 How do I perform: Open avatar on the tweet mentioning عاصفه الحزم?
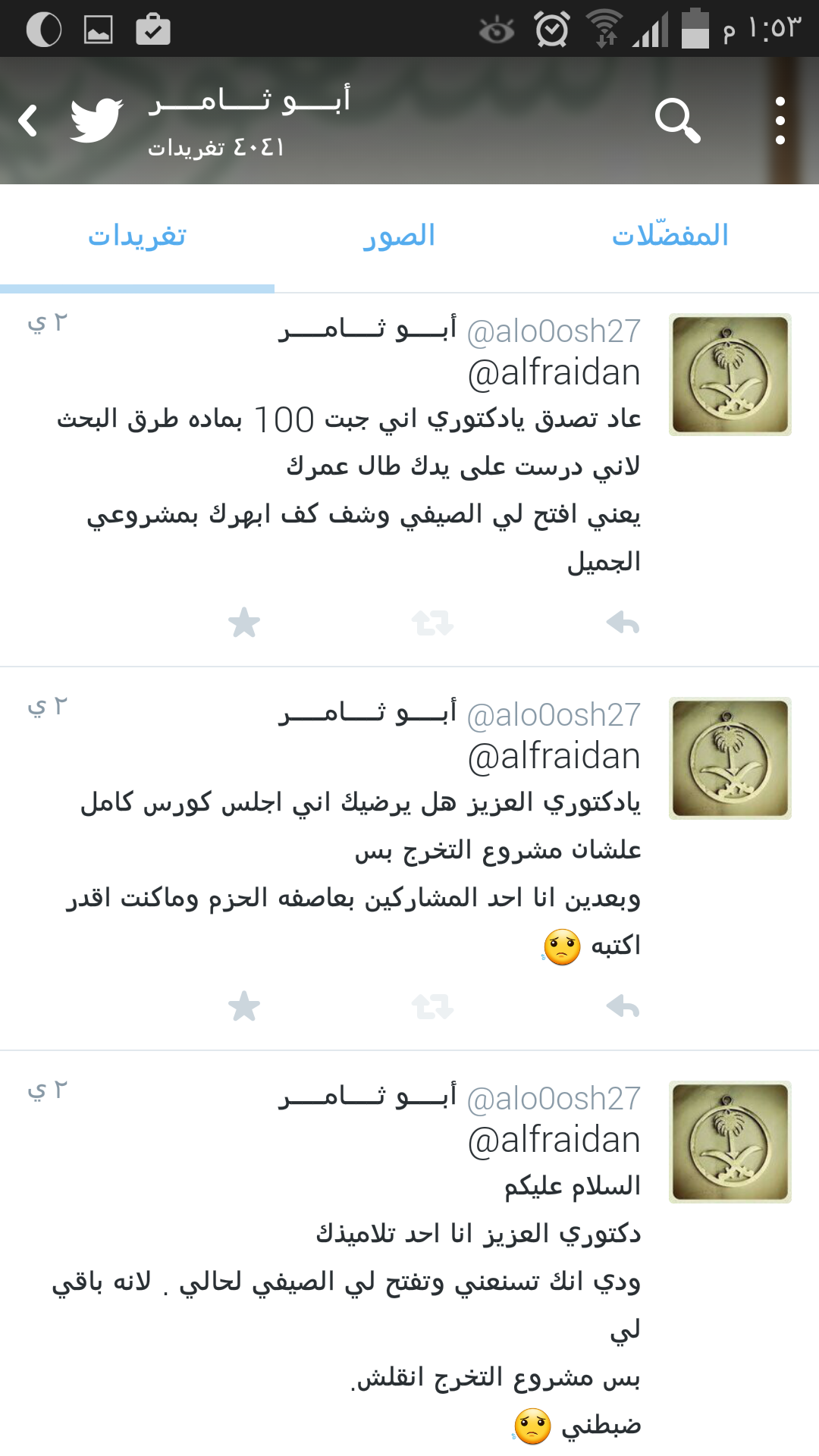coord(730,758)
